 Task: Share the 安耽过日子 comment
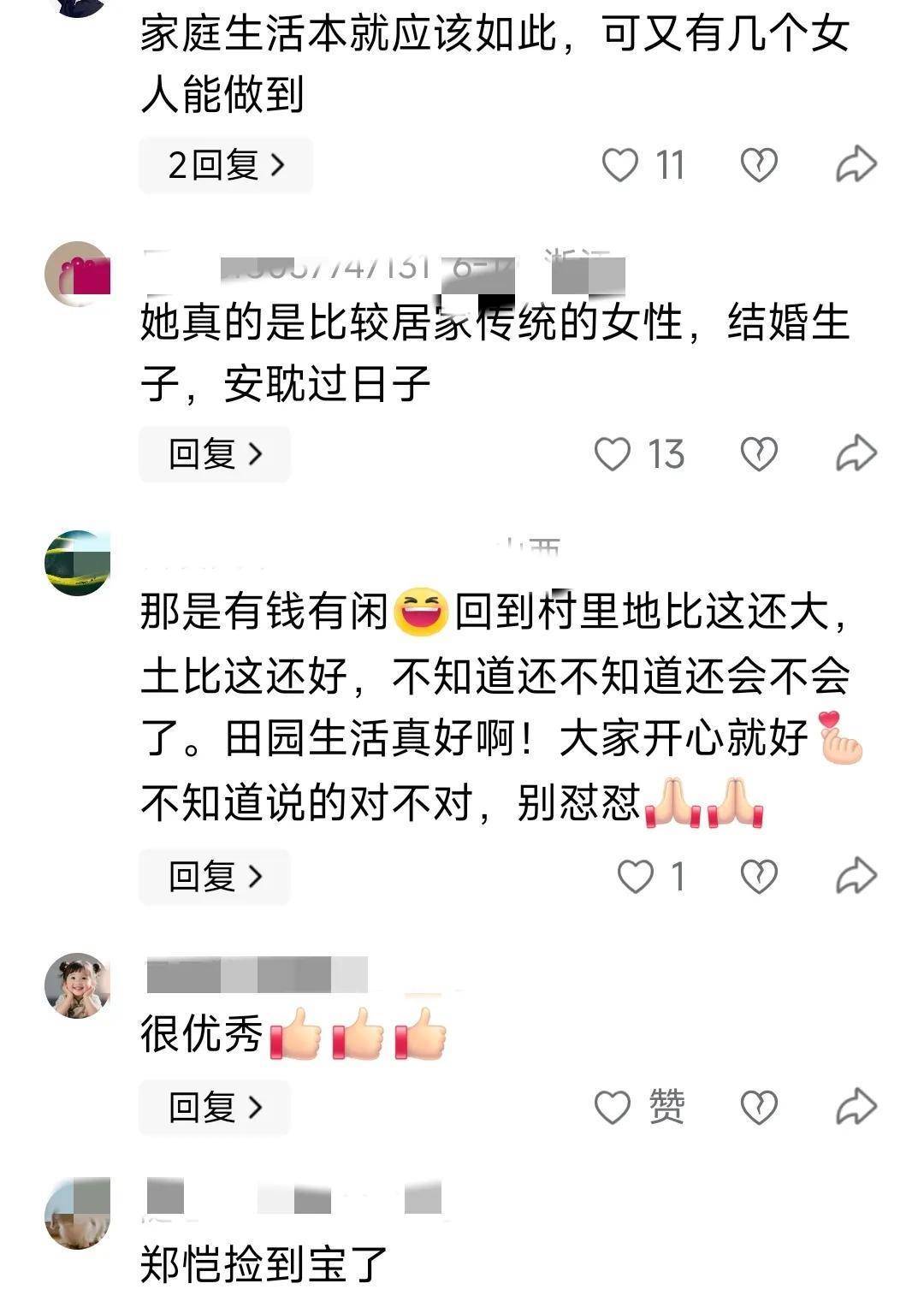tap(856, 453)
